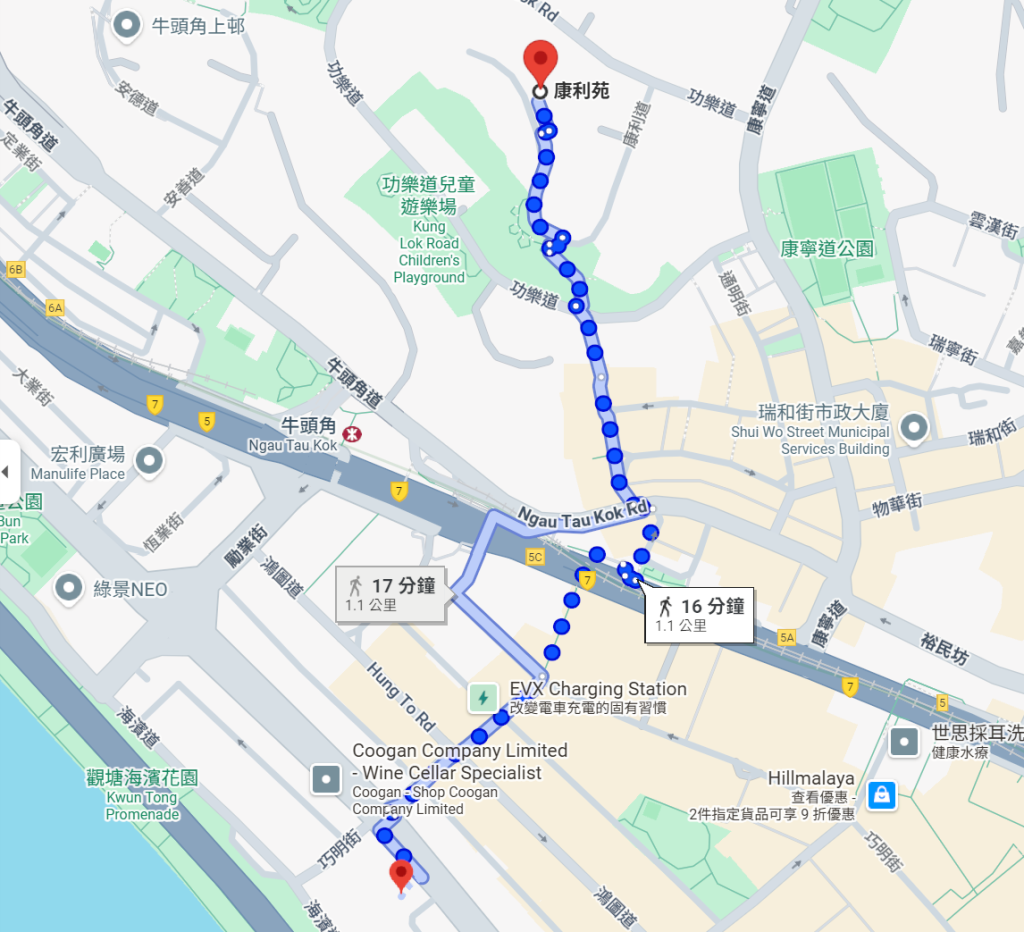
Task: Open 瑞和街市政大廈 place marker
Action: pos(914,429)
